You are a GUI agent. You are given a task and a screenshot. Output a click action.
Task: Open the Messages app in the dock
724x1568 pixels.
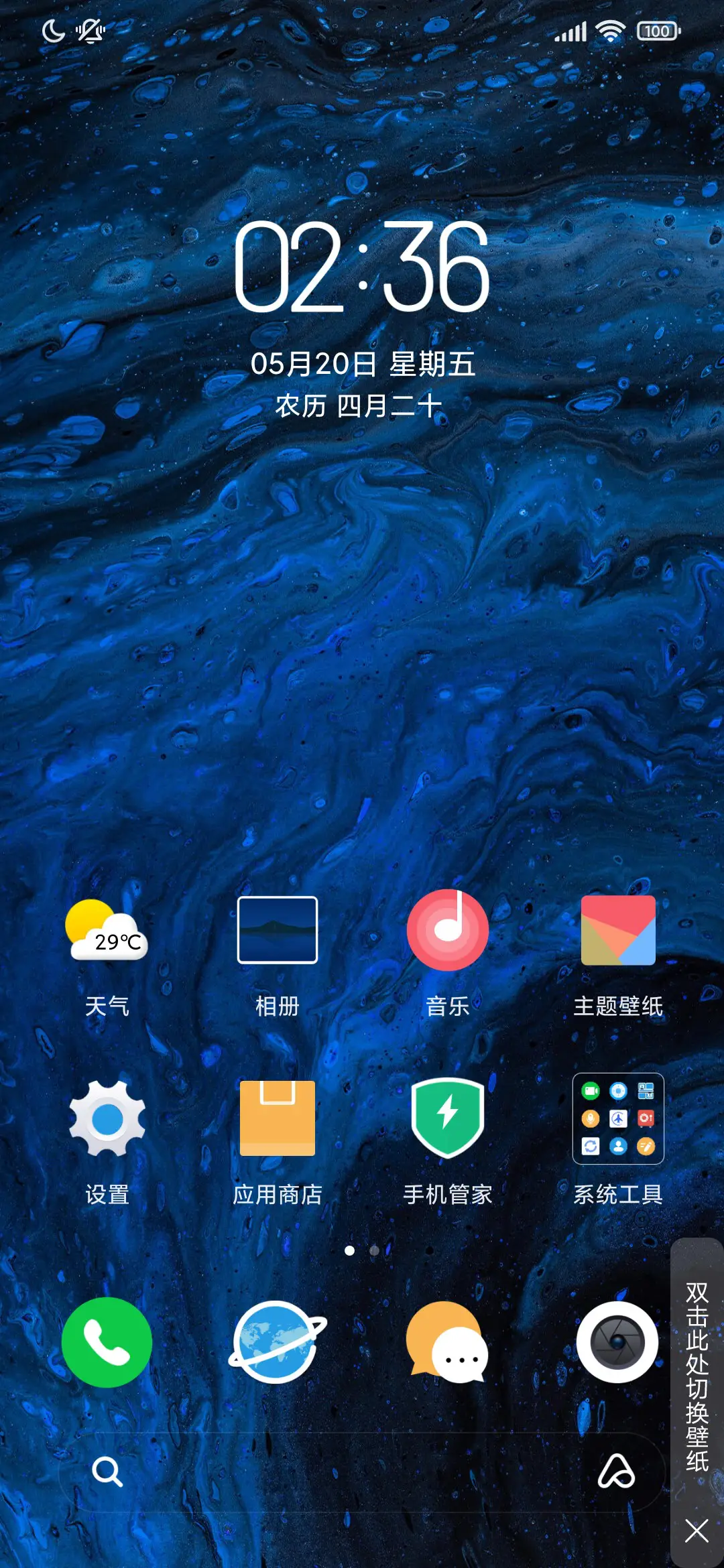[x=447, y=1344]
